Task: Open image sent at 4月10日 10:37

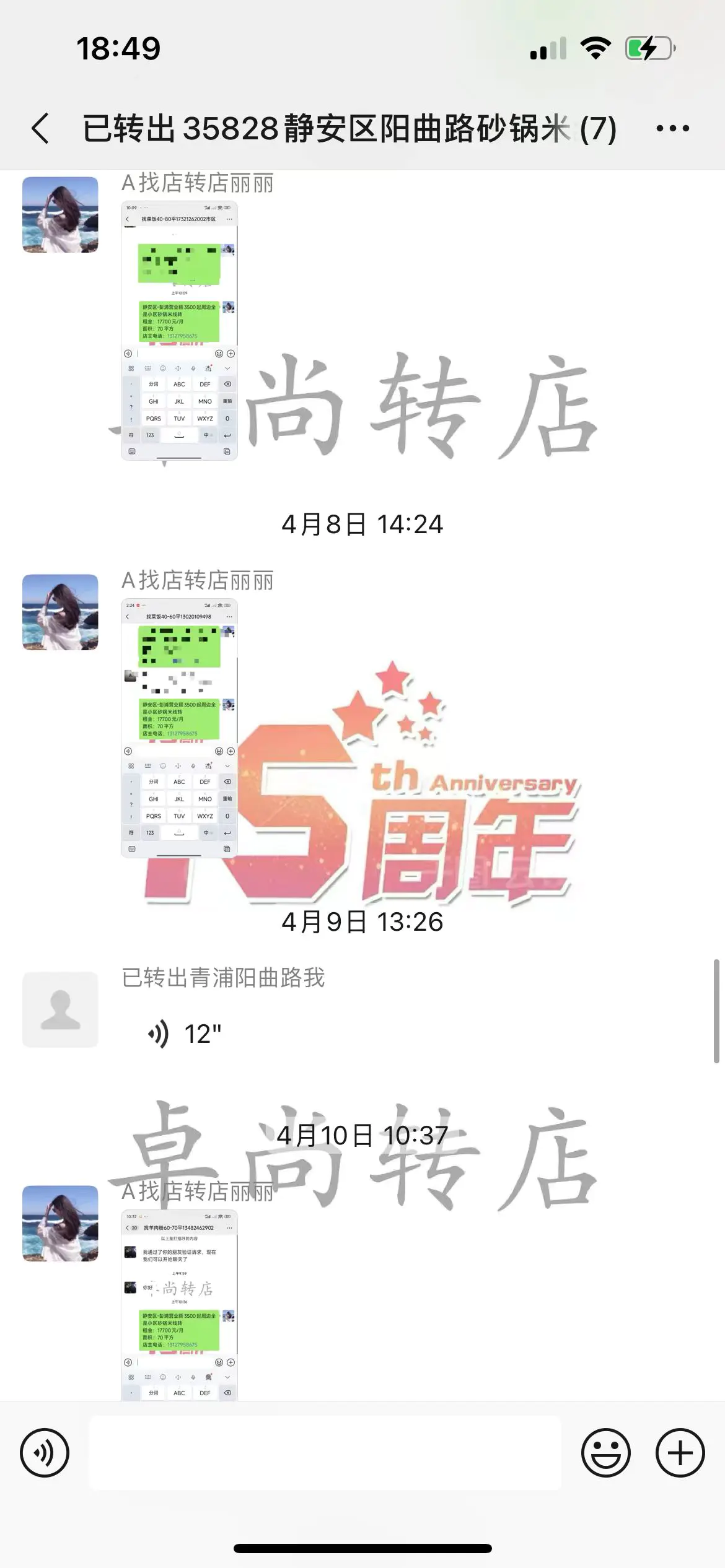Action: [179, 1304]
